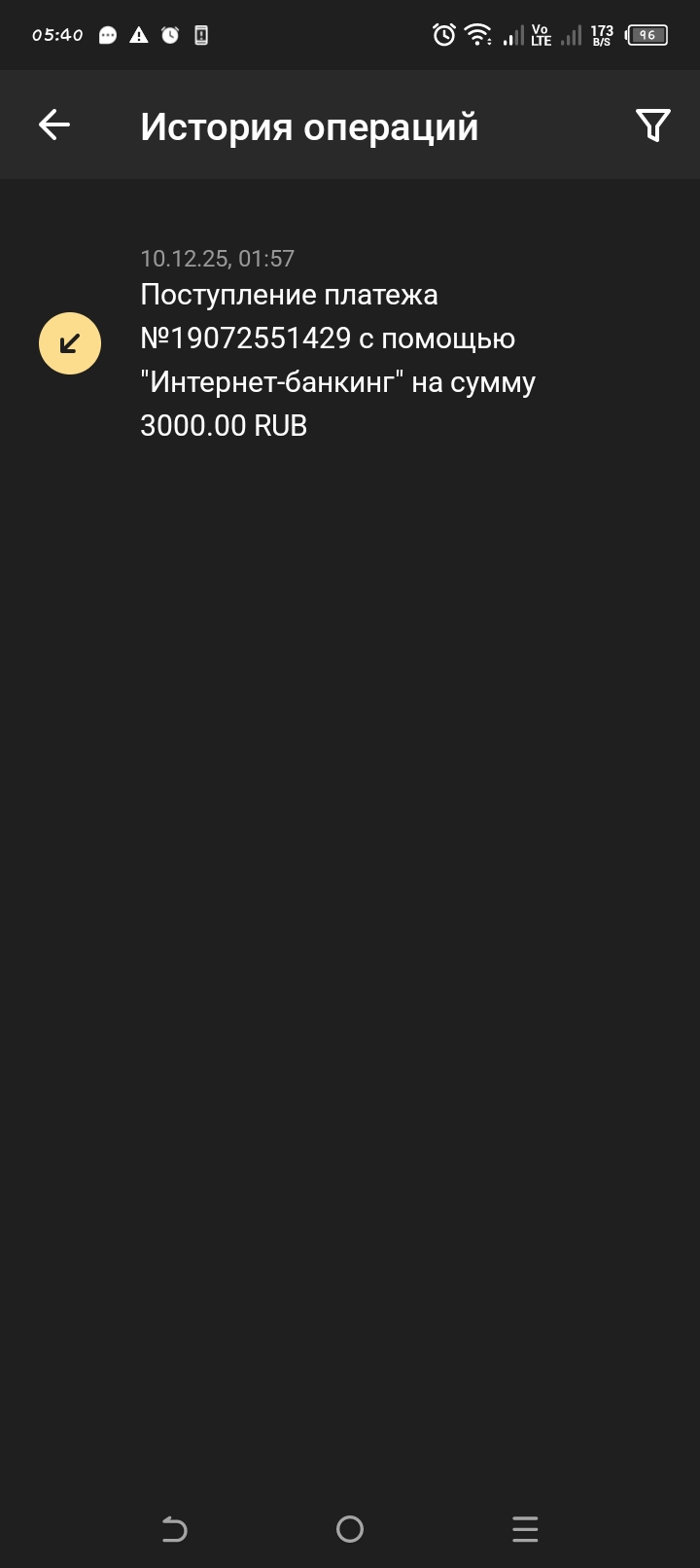Image resolution: width=700 pixels, height=1568 pixels.
Task: Open recent apps from navigation bar
Action: coord(524,1529)
